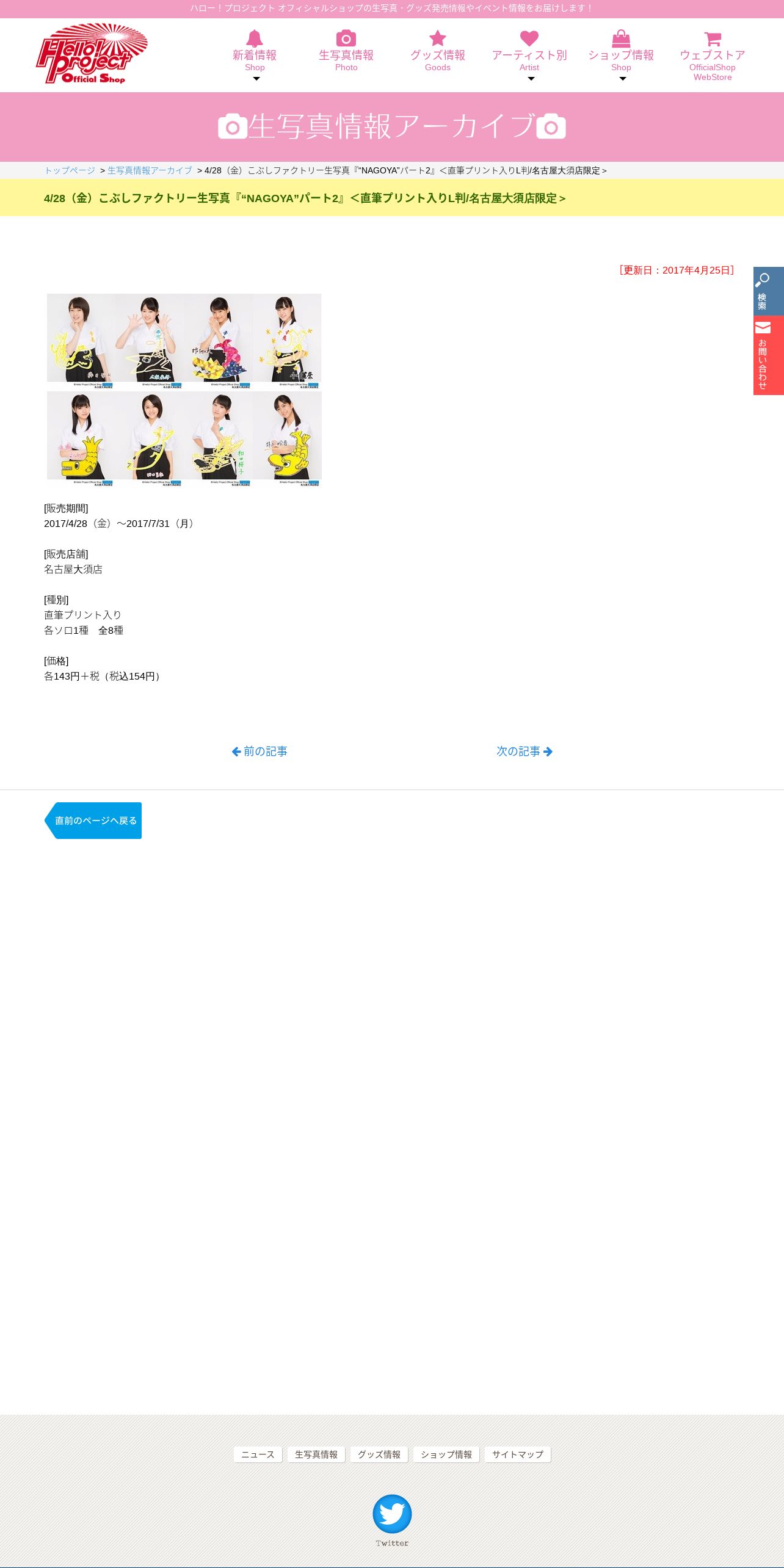Open the 新着情報 Shop menu
784x1568 pixels.
tap(255, 55)
